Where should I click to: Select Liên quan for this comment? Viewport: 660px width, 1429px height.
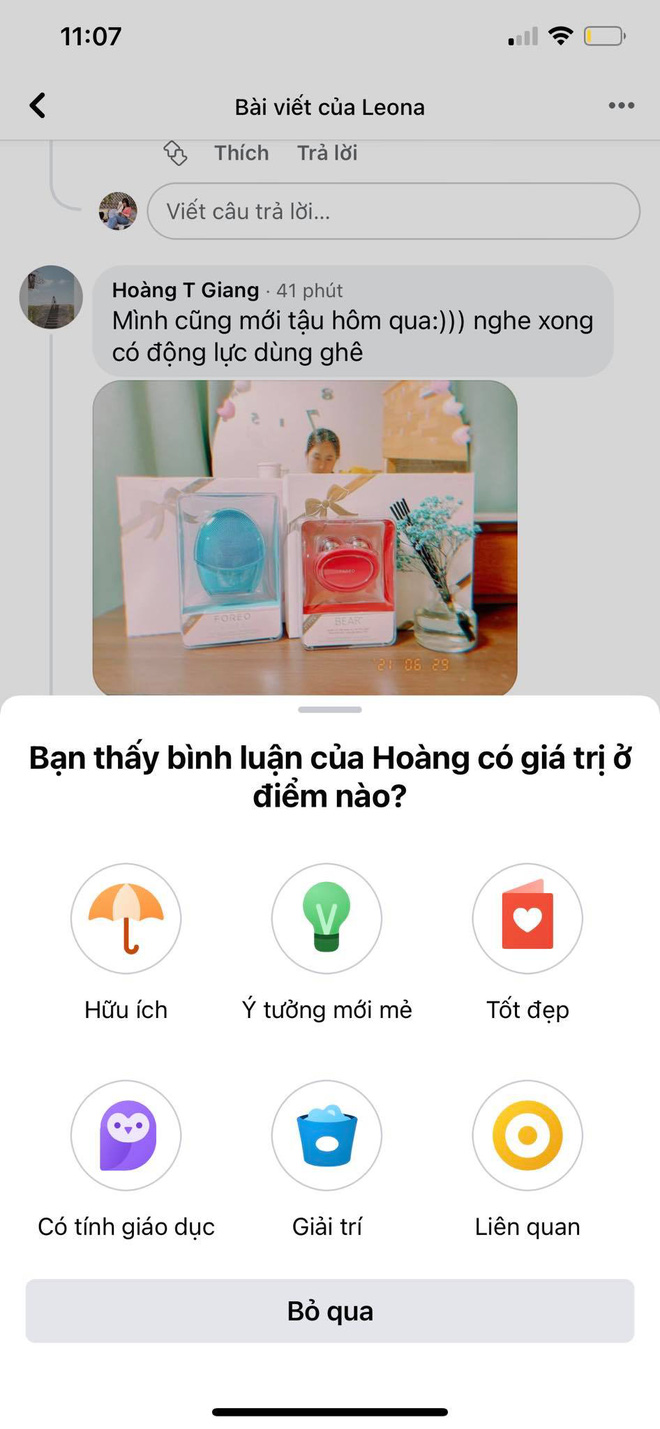[527, 1136]
